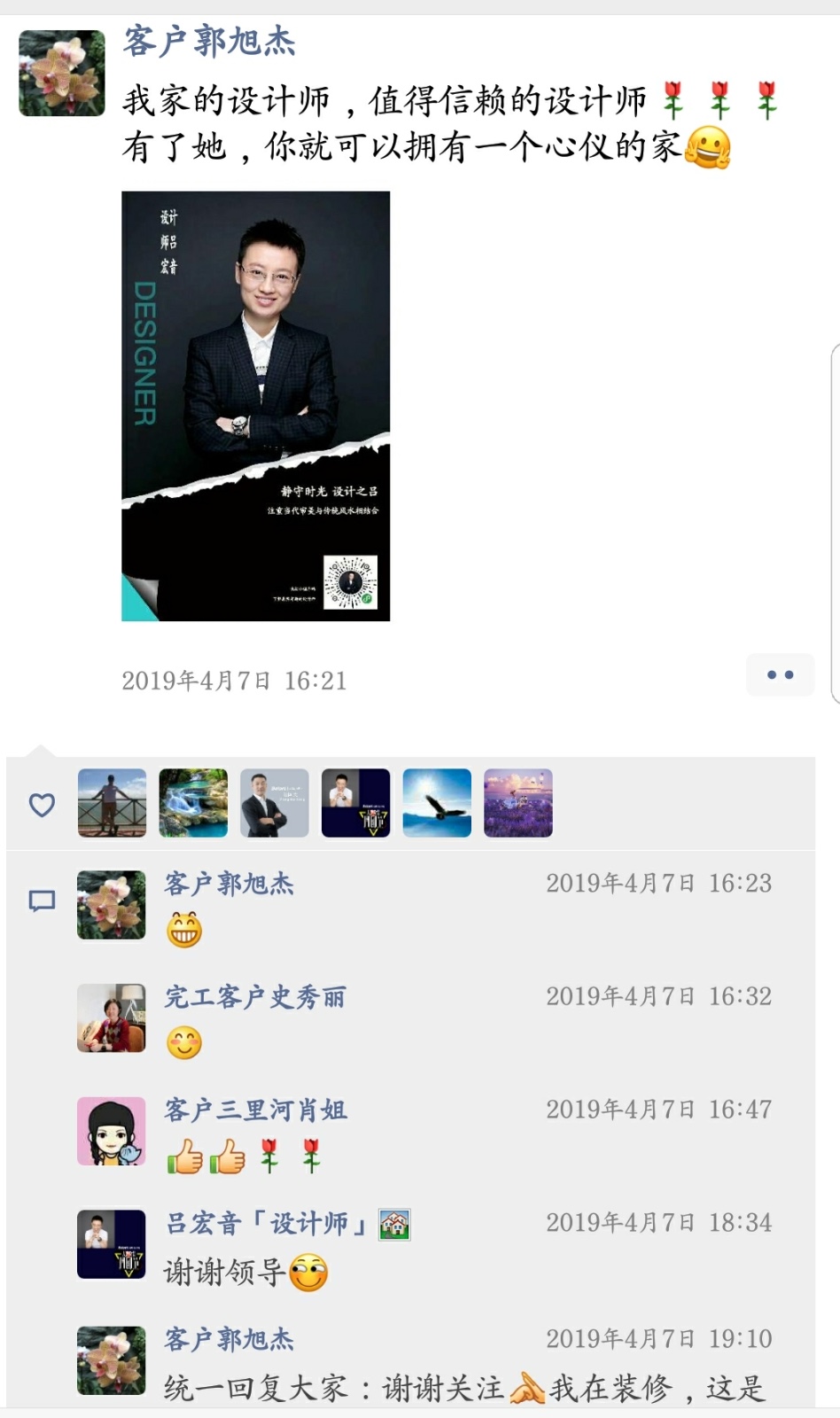Image resolution: width=840 pixels, height=1418 pixels.
Task: Reply to 客户郭旭杰's 统一回复大家 comment
Action: pos(461,1388)
